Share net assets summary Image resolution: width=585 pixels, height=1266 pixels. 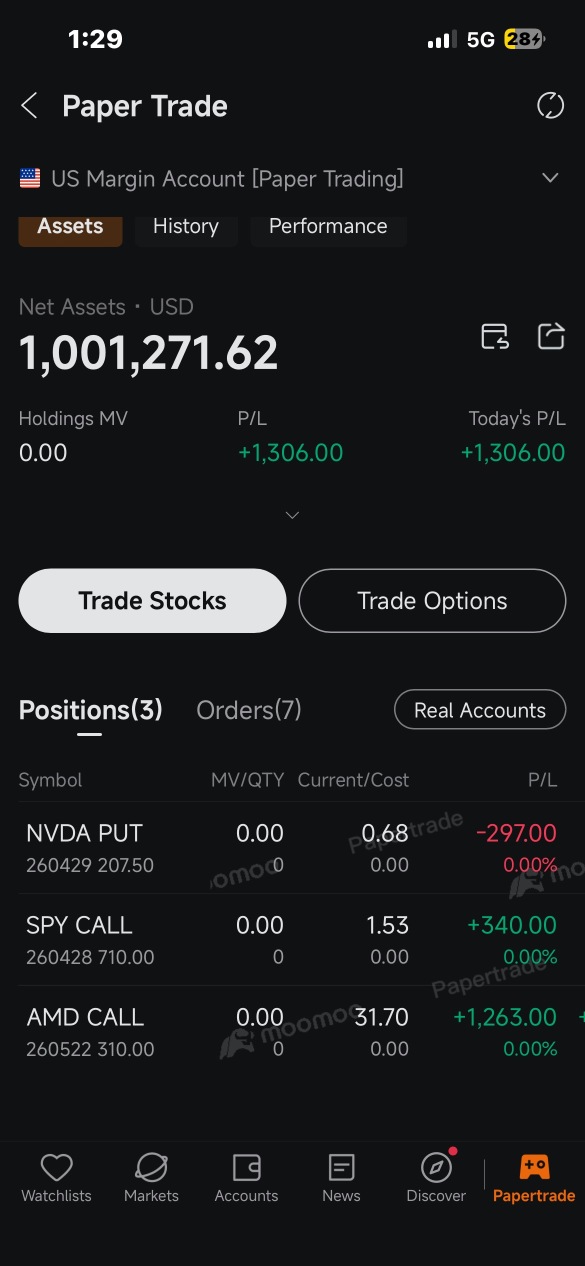pos(551,336)
